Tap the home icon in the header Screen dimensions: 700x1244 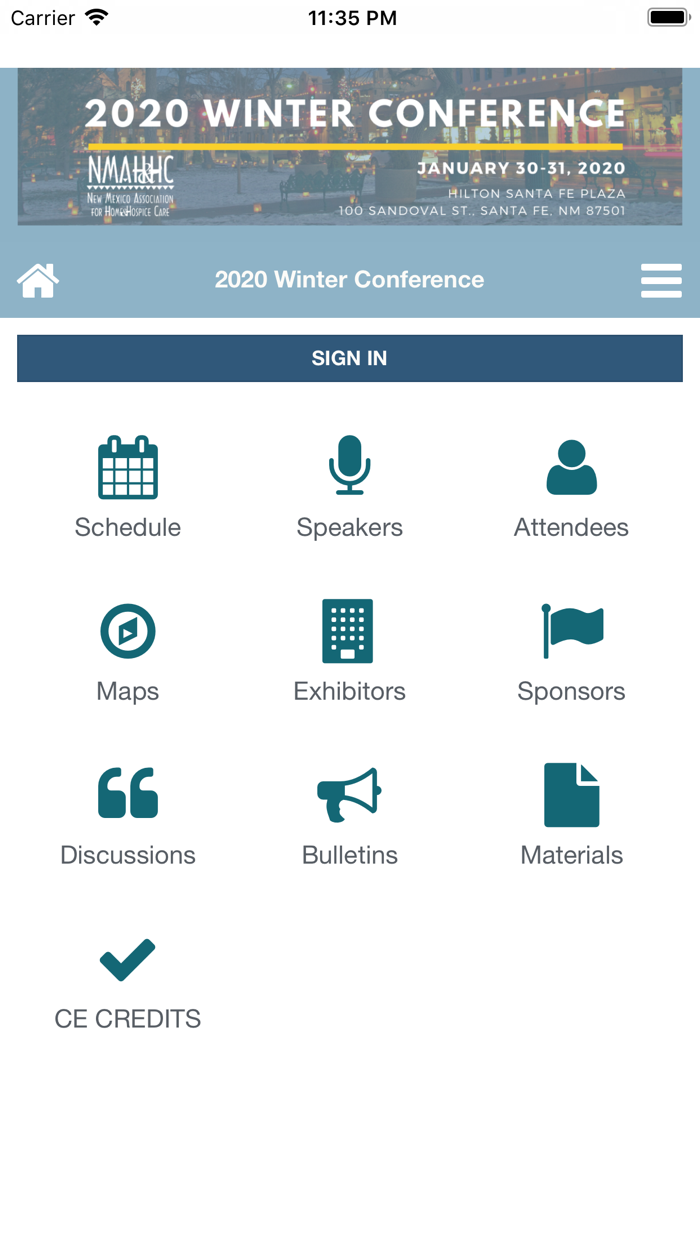[x=38, y=280]
